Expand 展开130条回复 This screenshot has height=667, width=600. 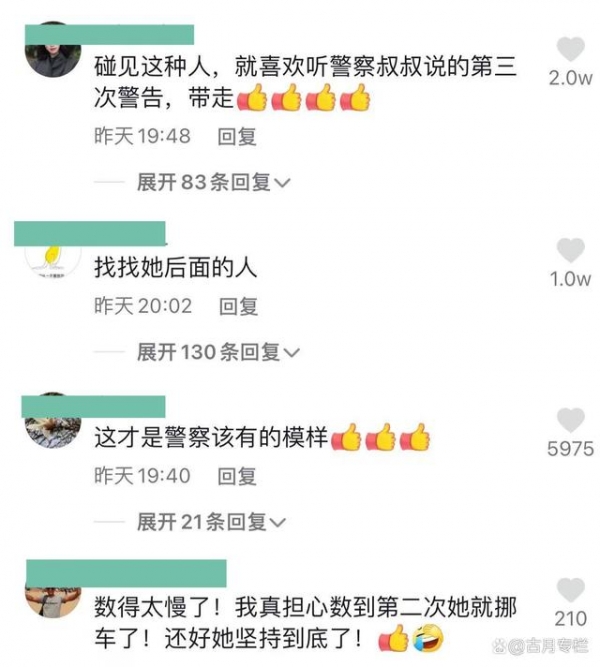tap(218, 352)
